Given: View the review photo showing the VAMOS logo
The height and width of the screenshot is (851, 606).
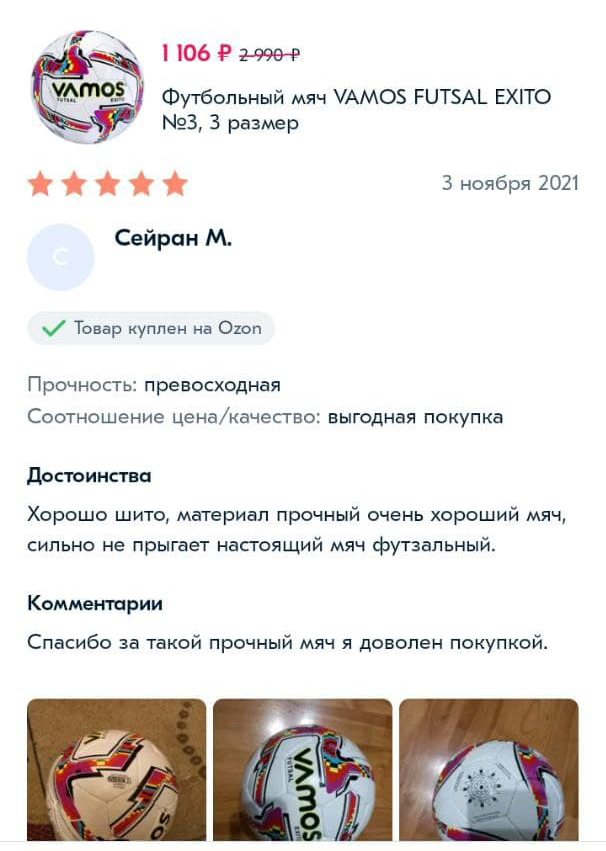Looking at the screenshot, I should pos(302,769).
